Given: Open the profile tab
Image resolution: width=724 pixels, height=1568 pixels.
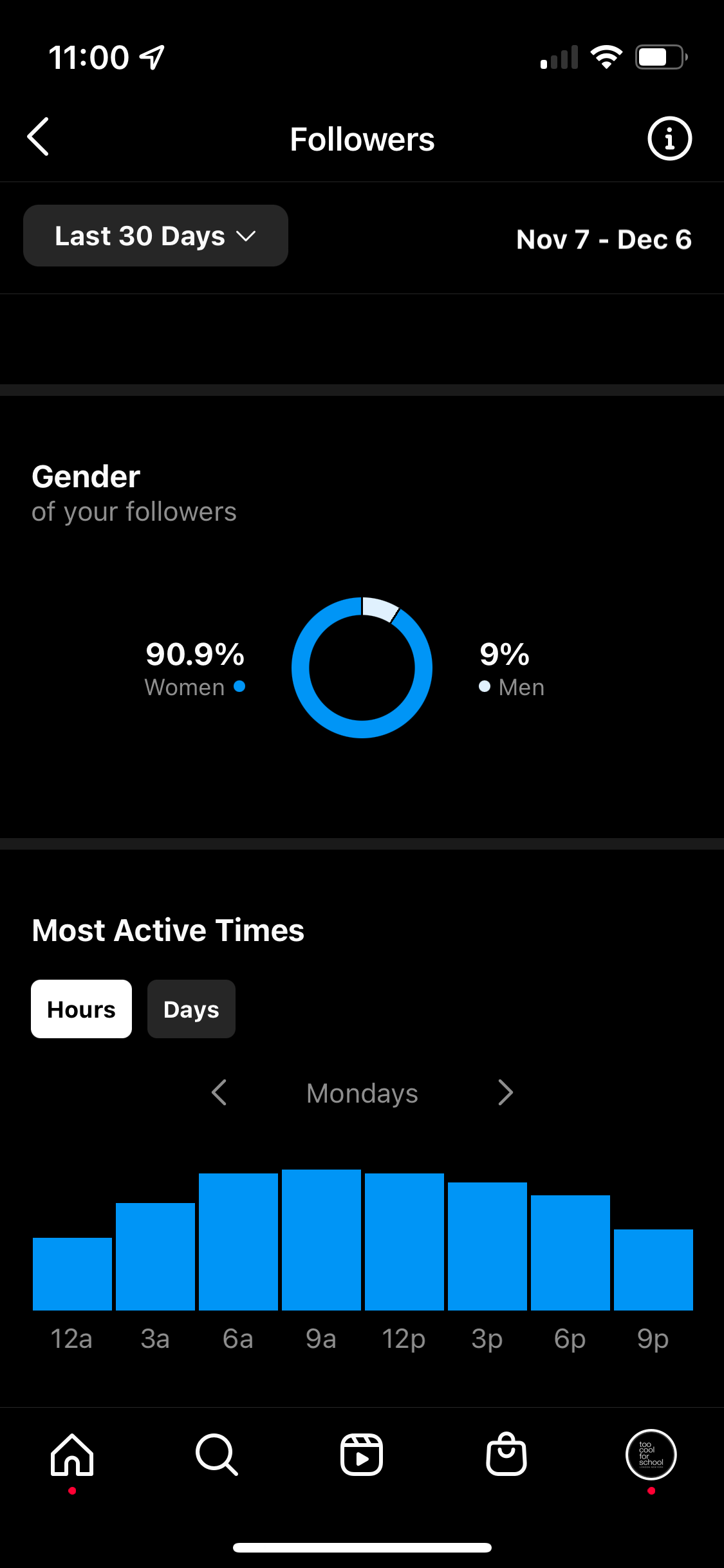Looking at the screenshot, I should coord(651,1455).
